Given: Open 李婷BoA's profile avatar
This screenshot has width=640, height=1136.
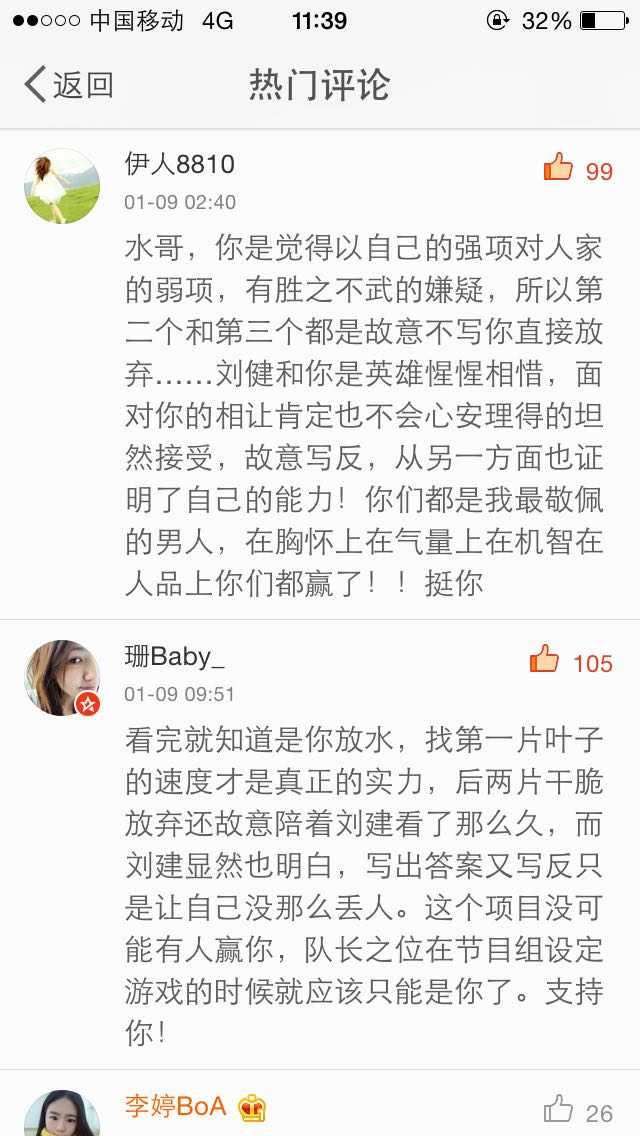Looking at the screenshot, I should point(62,1115).
